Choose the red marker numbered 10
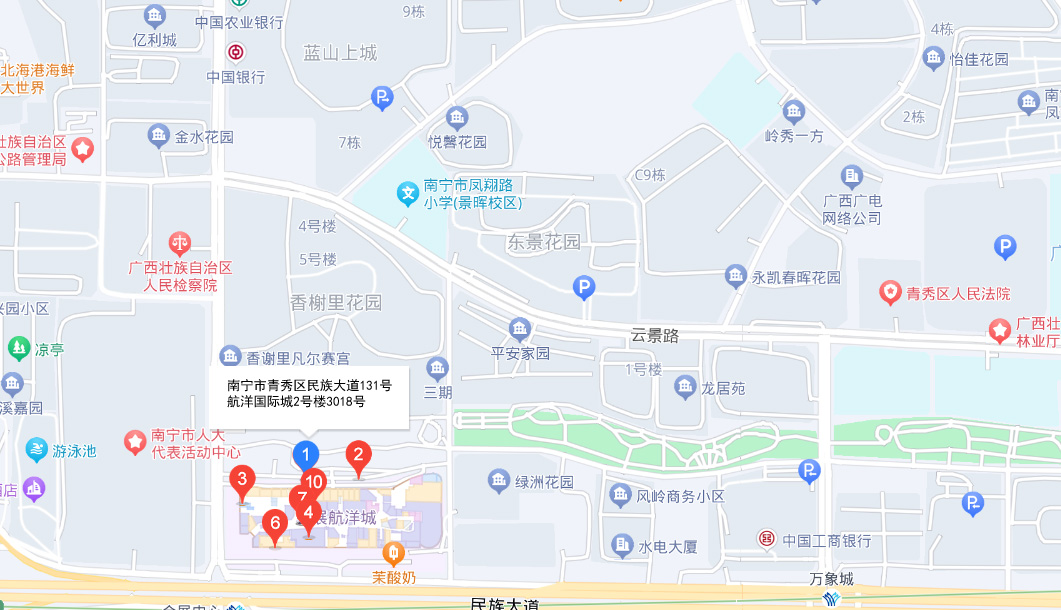The image size is (1061, 610). pyautogui.click(x=315, y=482)
